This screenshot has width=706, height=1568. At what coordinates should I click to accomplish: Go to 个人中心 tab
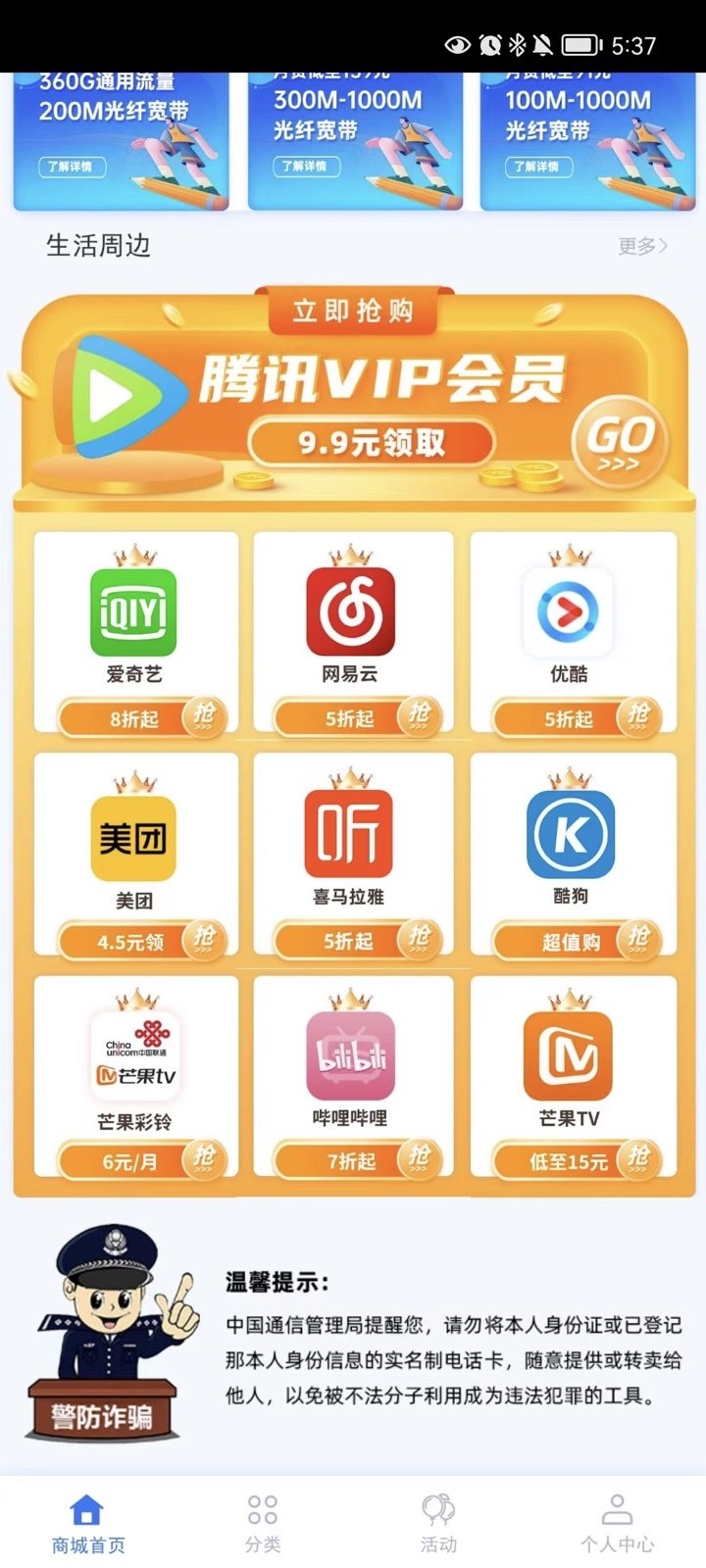pos(616,1524)
